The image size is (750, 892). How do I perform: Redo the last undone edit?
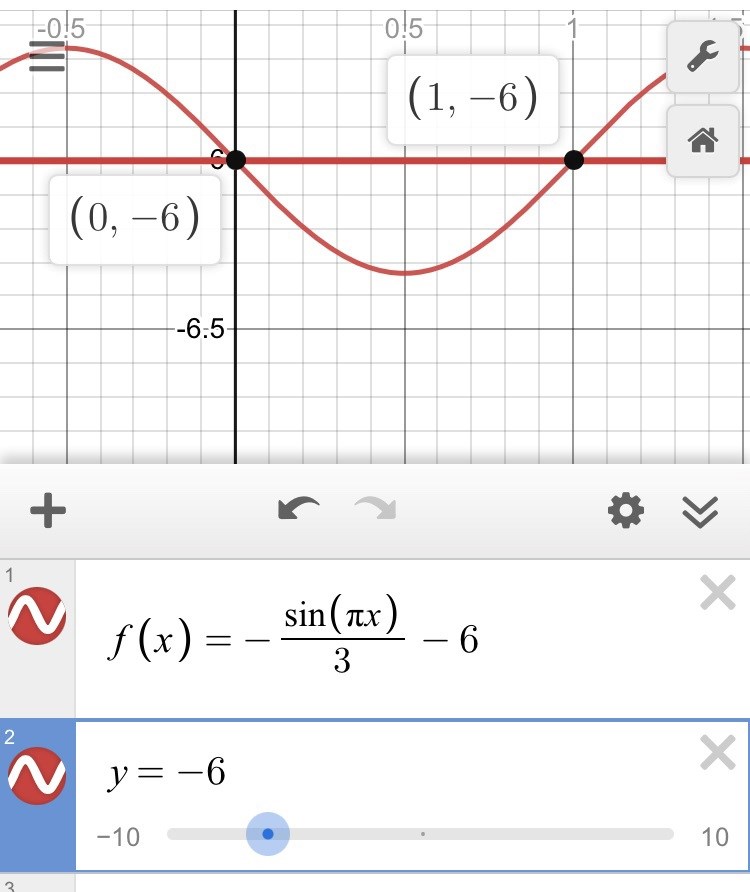(x=375, y=511)
